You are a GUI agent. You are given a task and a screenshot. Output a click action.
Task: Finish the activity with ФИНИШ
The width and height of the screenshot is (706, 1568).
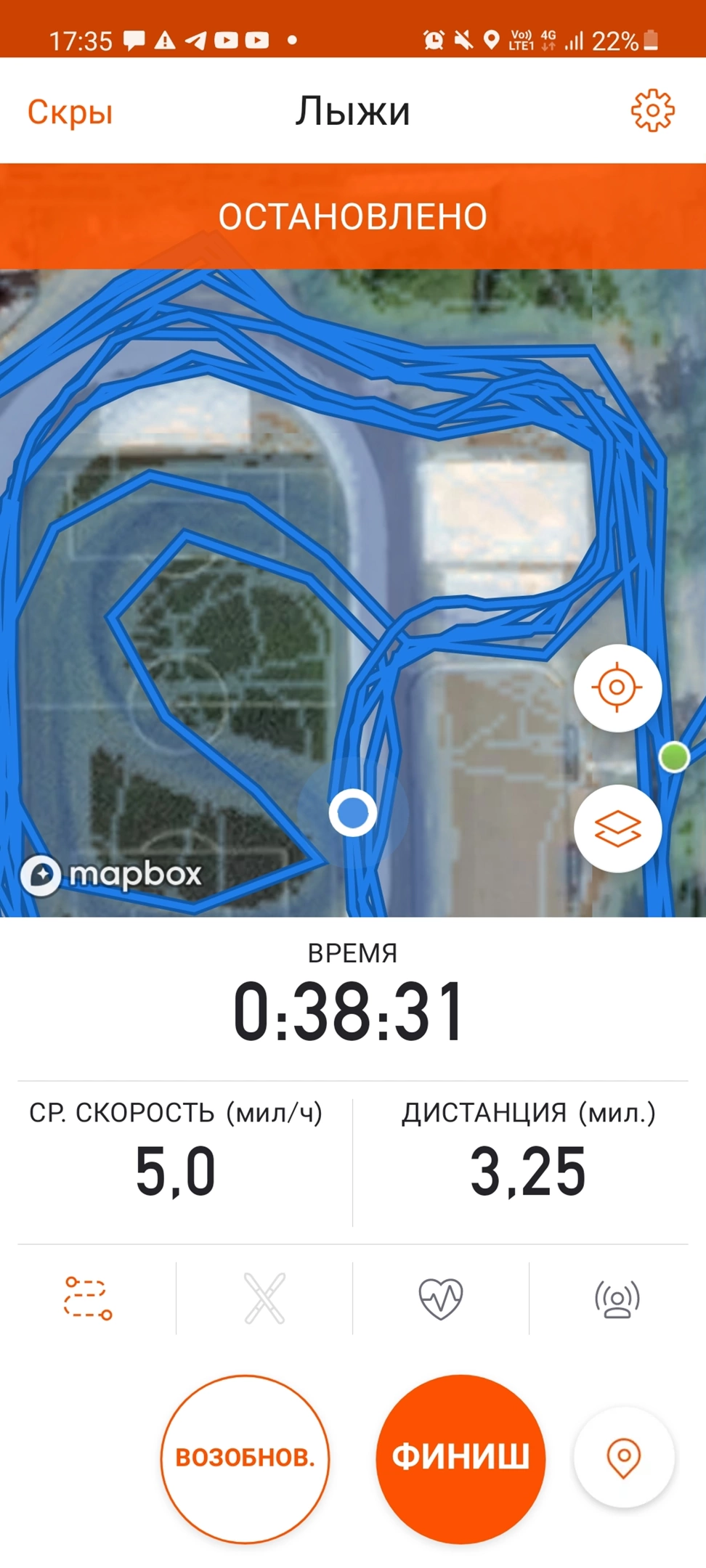pos(460,1458)
